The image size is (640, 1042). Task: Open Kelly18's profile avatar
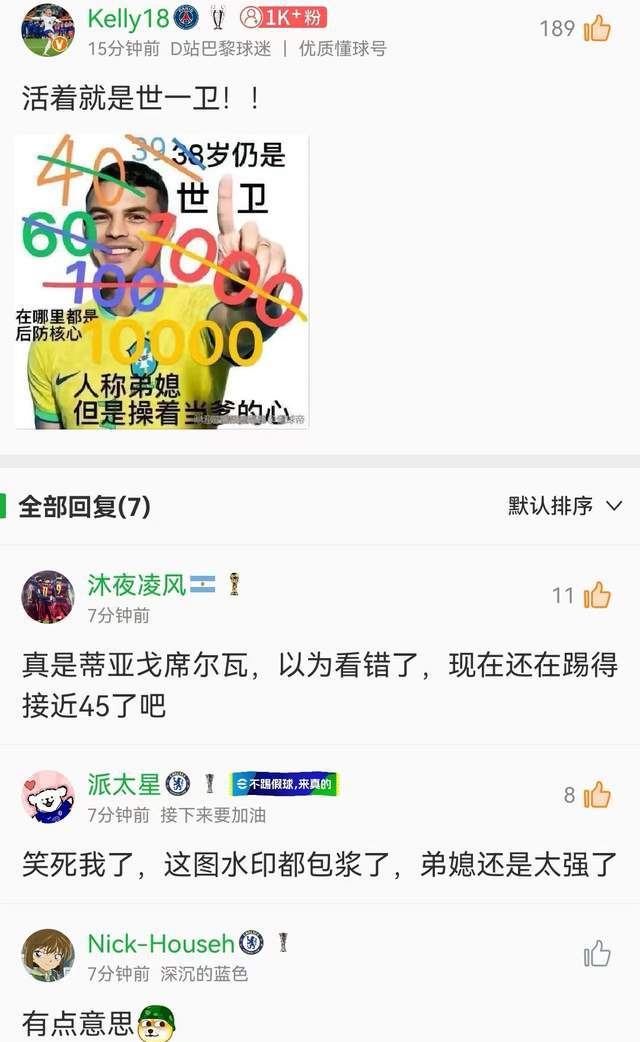48,30
